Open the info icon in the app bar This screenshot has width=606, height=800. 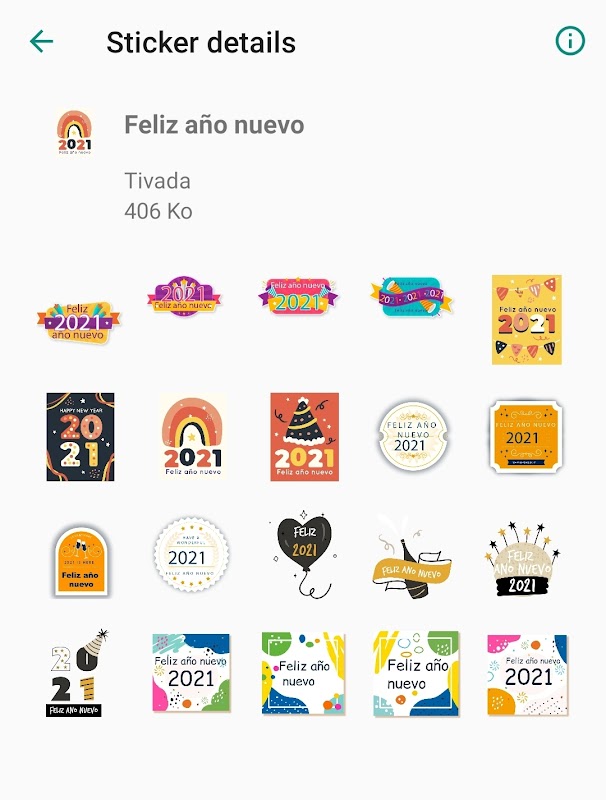point(569,41)
